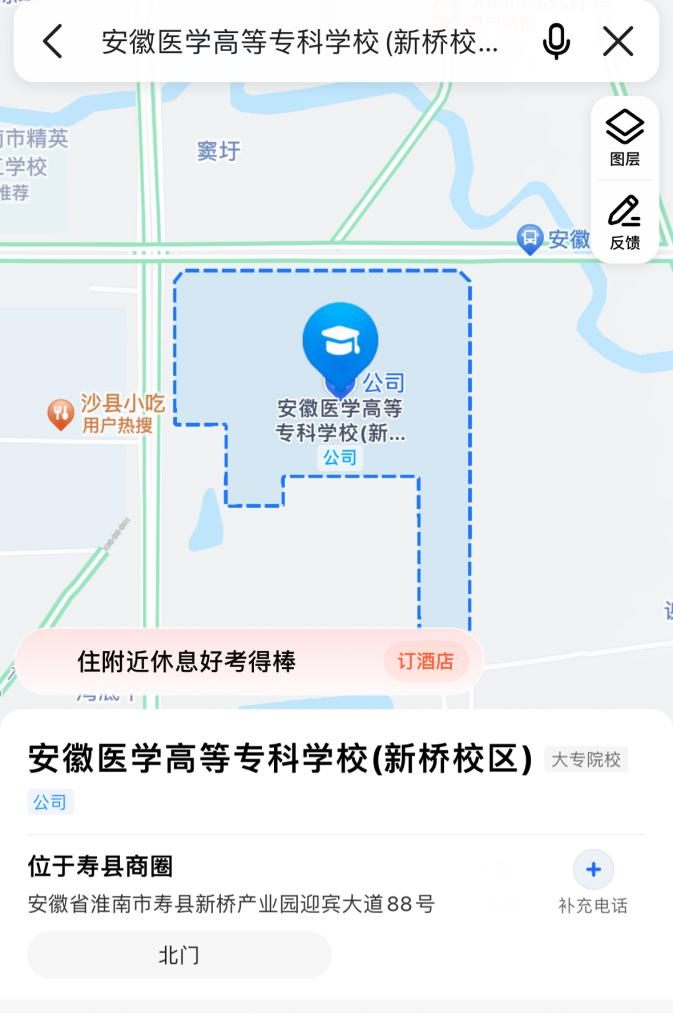Tap 补充电话 to add a phone number

coord(593,881)
